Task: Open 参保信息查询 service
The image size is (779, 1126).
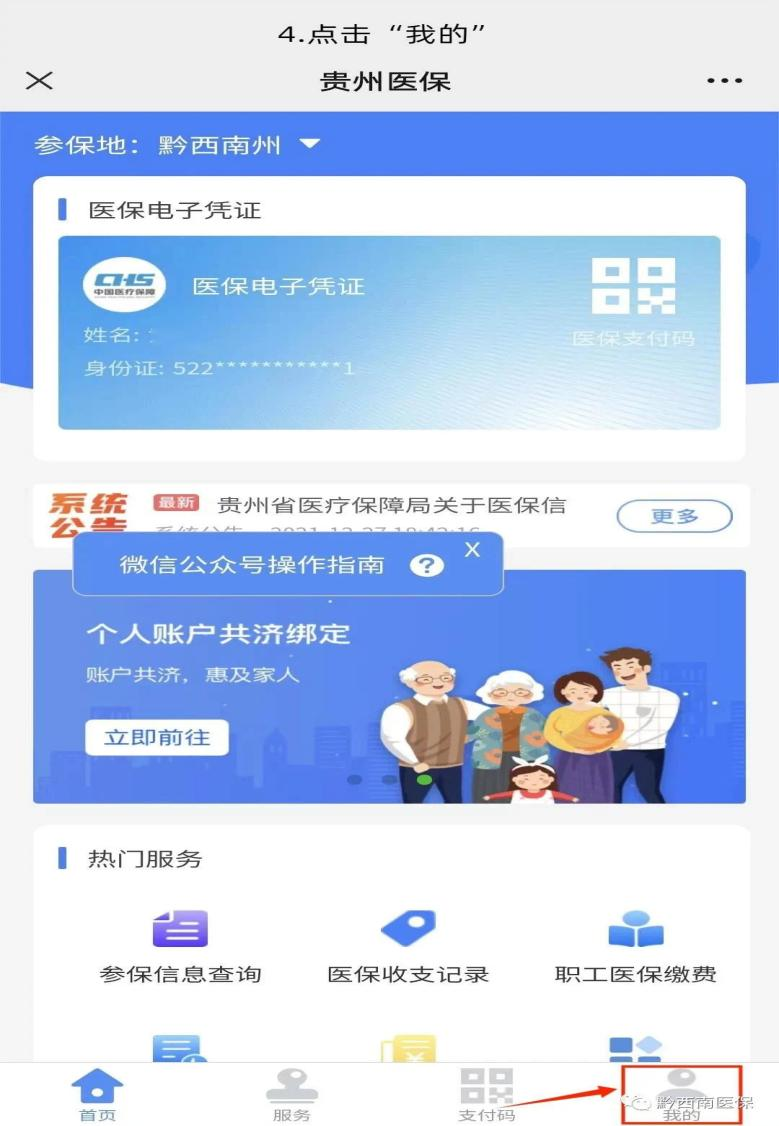Action: point(181,944)
